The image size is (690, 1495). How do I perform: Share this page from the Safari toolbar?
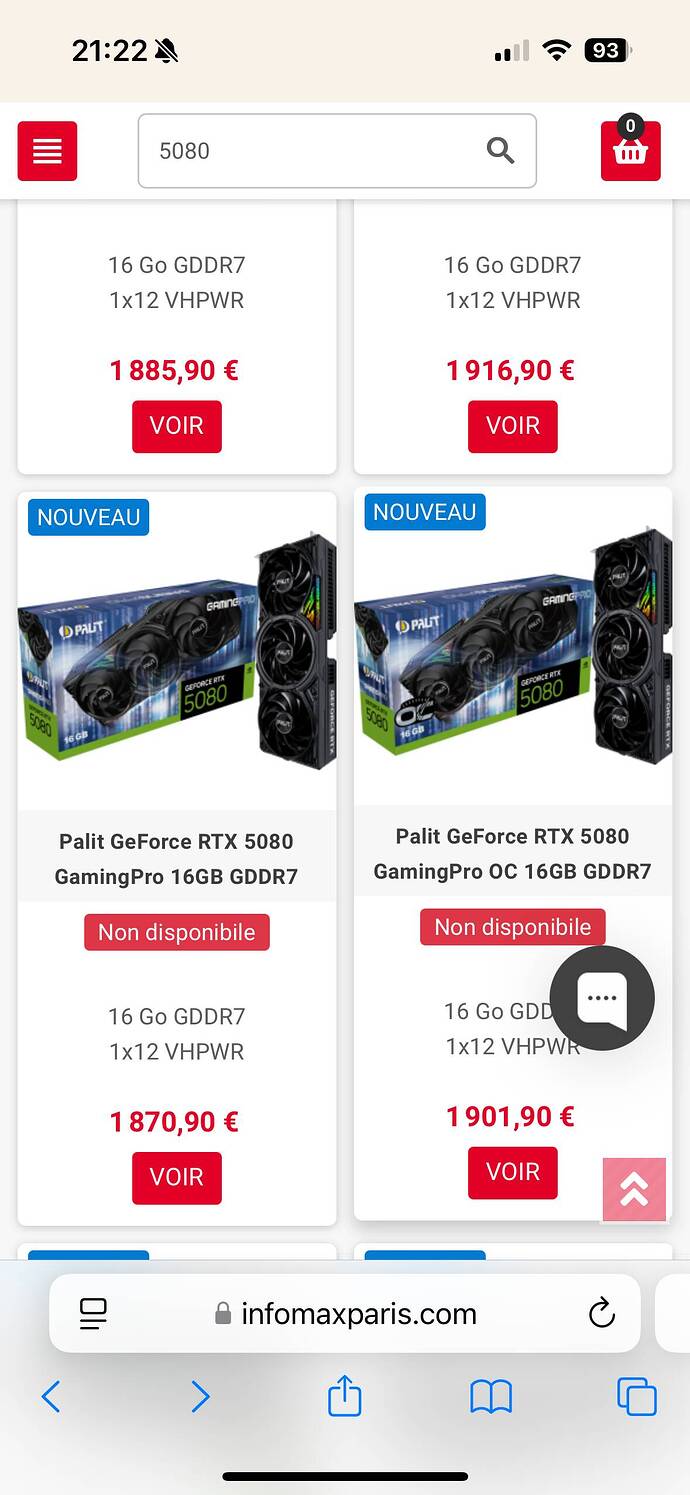click(345, 1396)
